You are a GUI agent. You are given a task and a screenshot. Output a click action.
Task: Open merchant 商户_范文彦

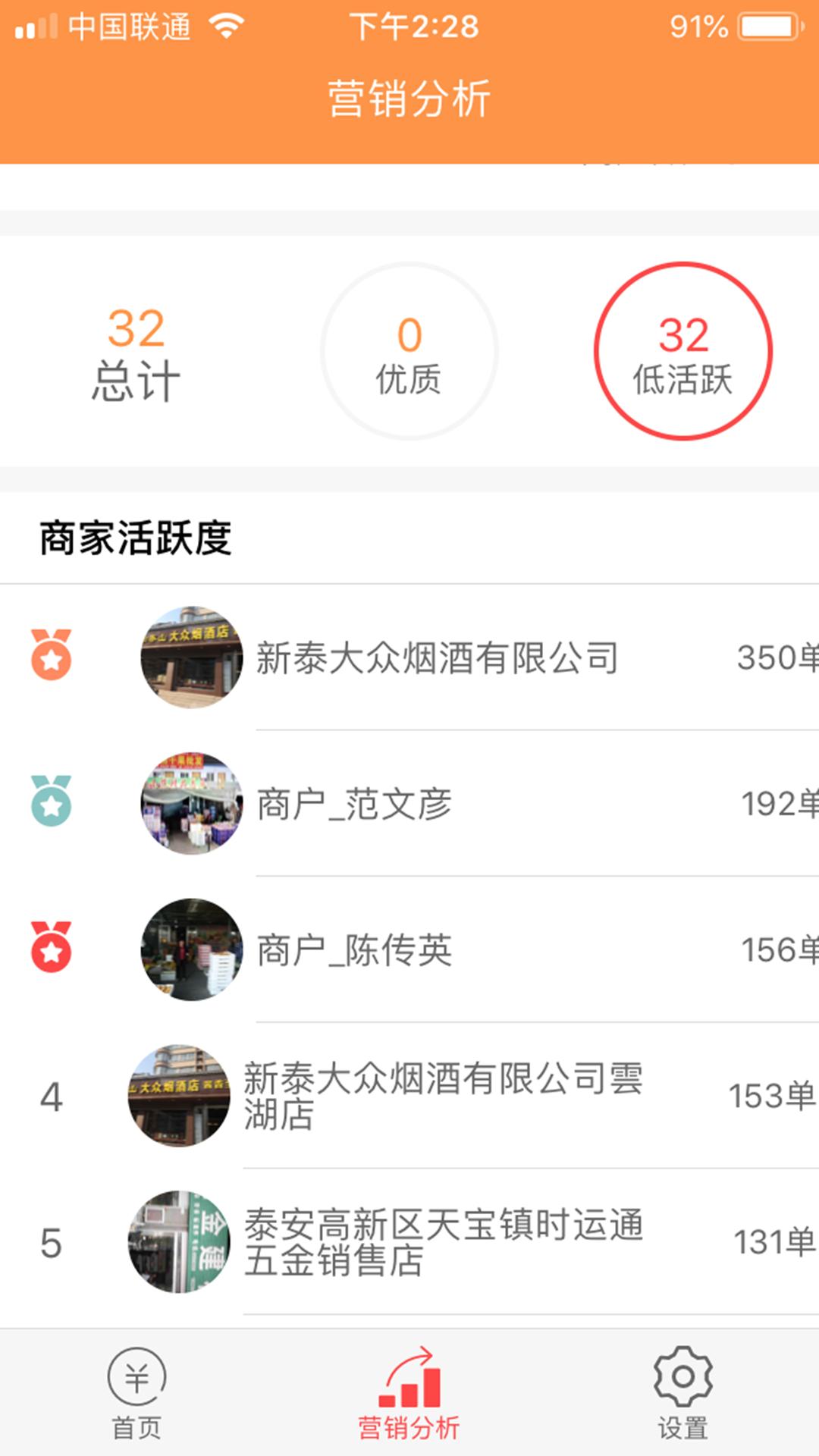coord(355,804)
